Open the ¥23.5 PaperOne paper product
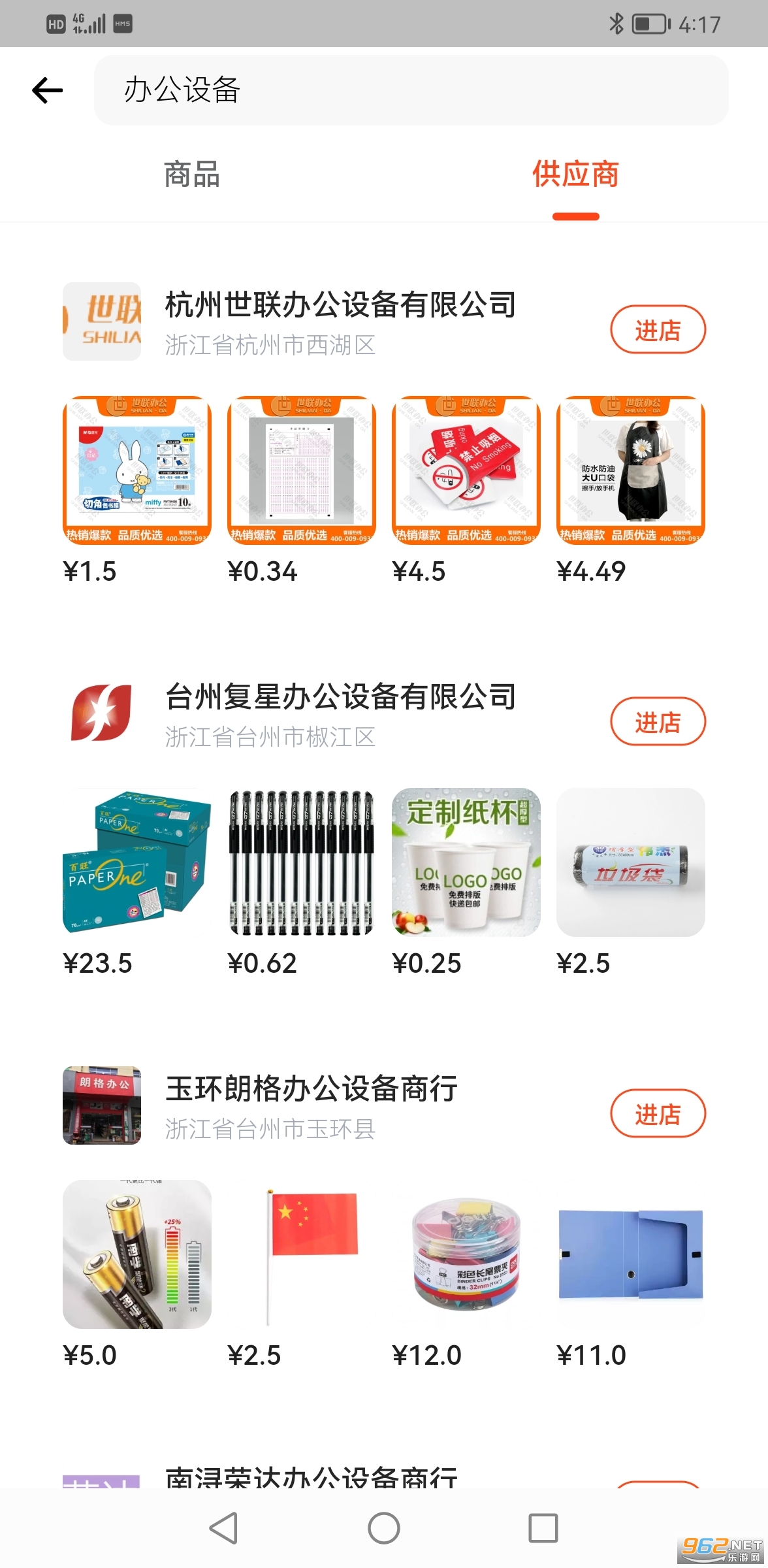 [137, 862]
